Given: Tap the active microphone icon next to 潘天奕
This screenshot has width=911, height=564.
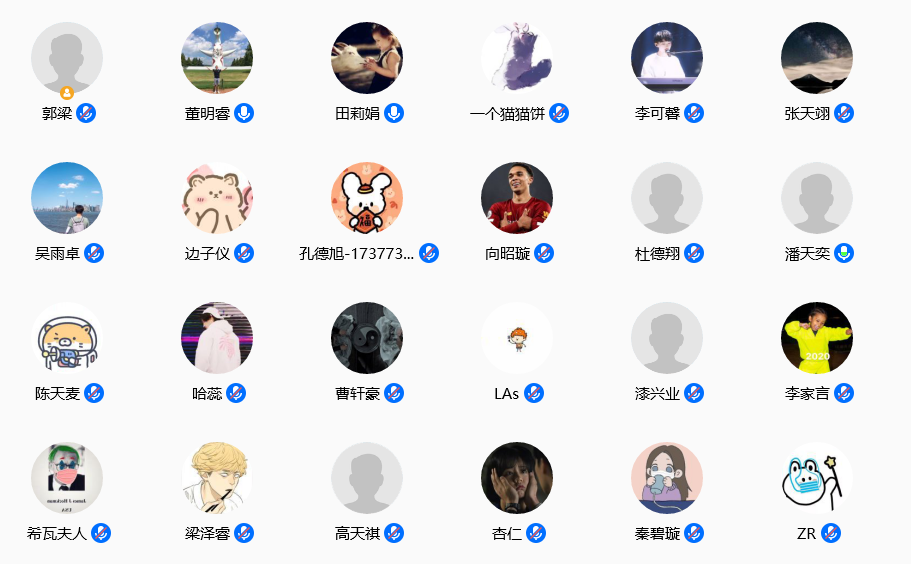Looking at the screenshot, I should (844, 253).
